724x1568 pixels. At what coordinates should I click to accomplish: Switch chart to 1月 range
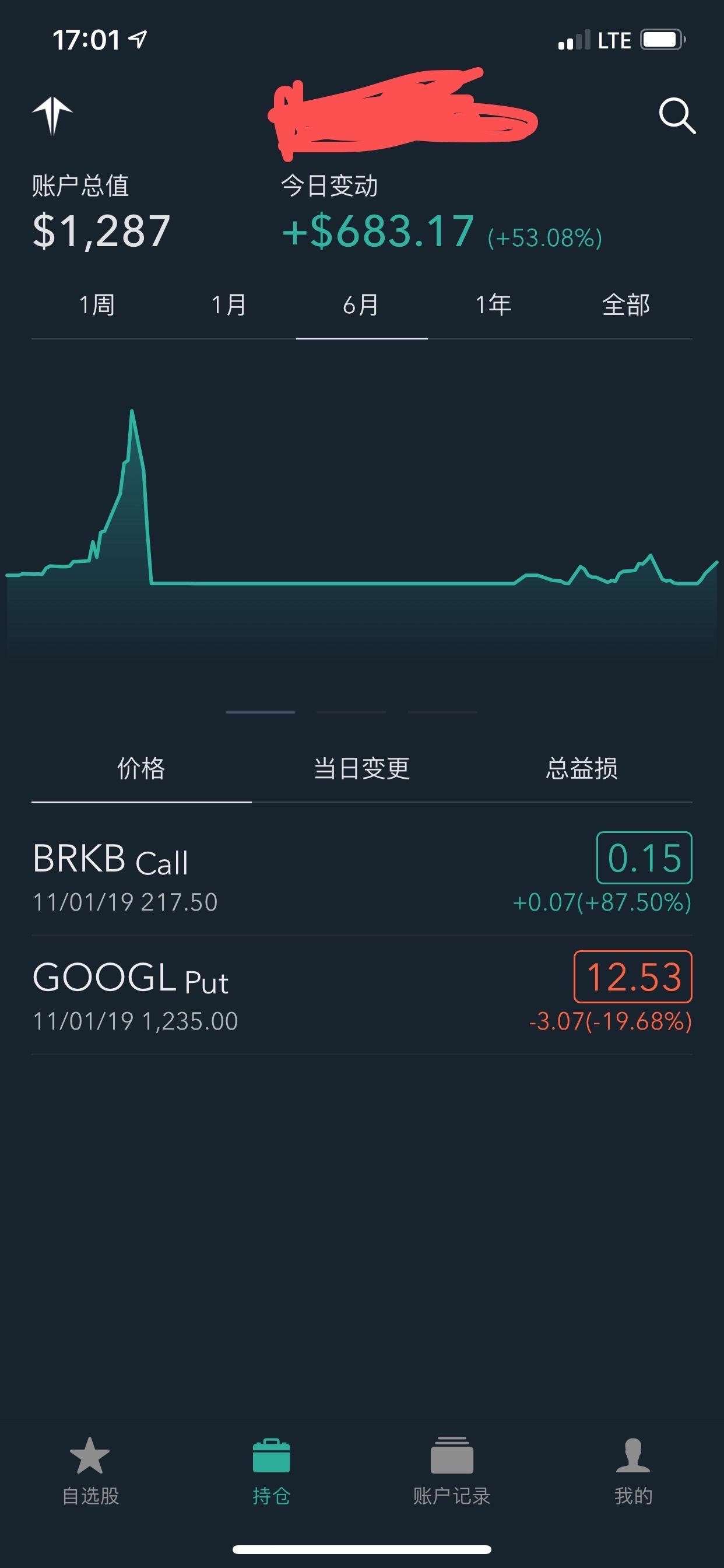[229, 304]
